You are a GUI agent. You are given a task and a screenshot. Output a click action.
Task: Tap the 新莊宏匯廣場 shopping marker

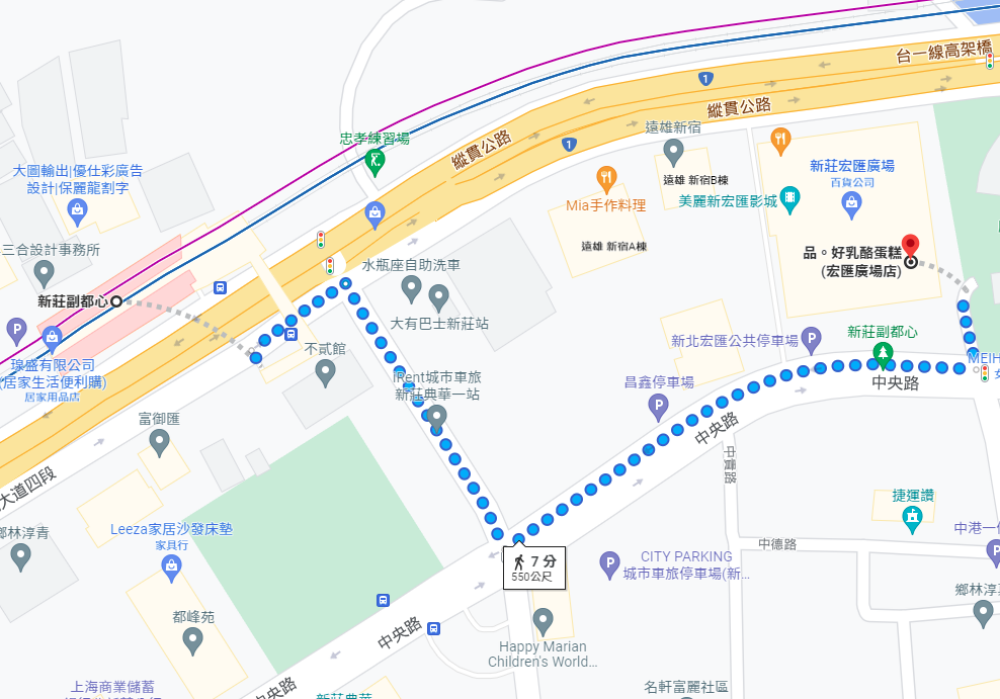click(851, 205)
